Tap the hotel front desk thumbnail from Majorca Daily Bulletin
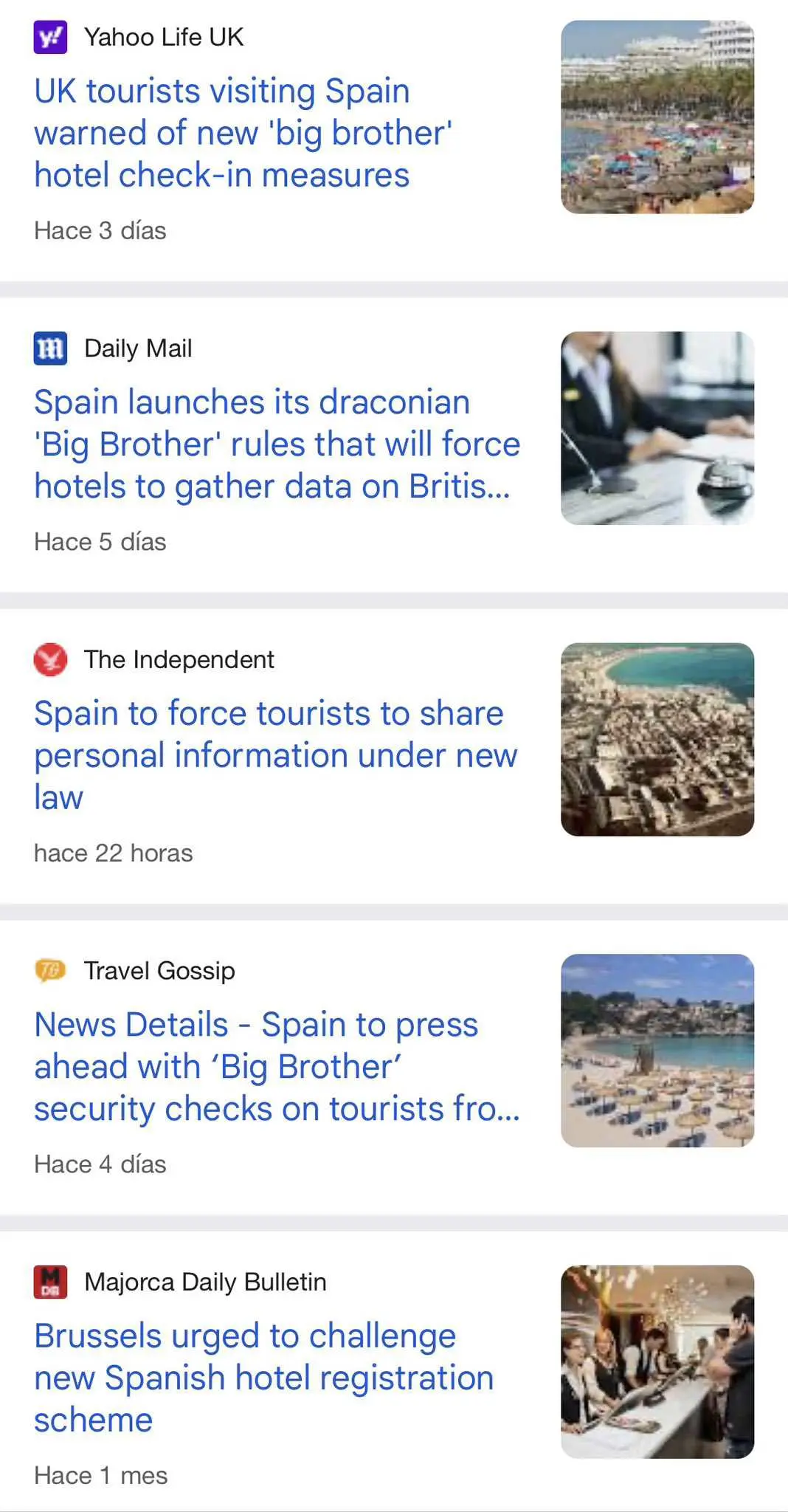Screen dimensions: 788x1512 657,1362
